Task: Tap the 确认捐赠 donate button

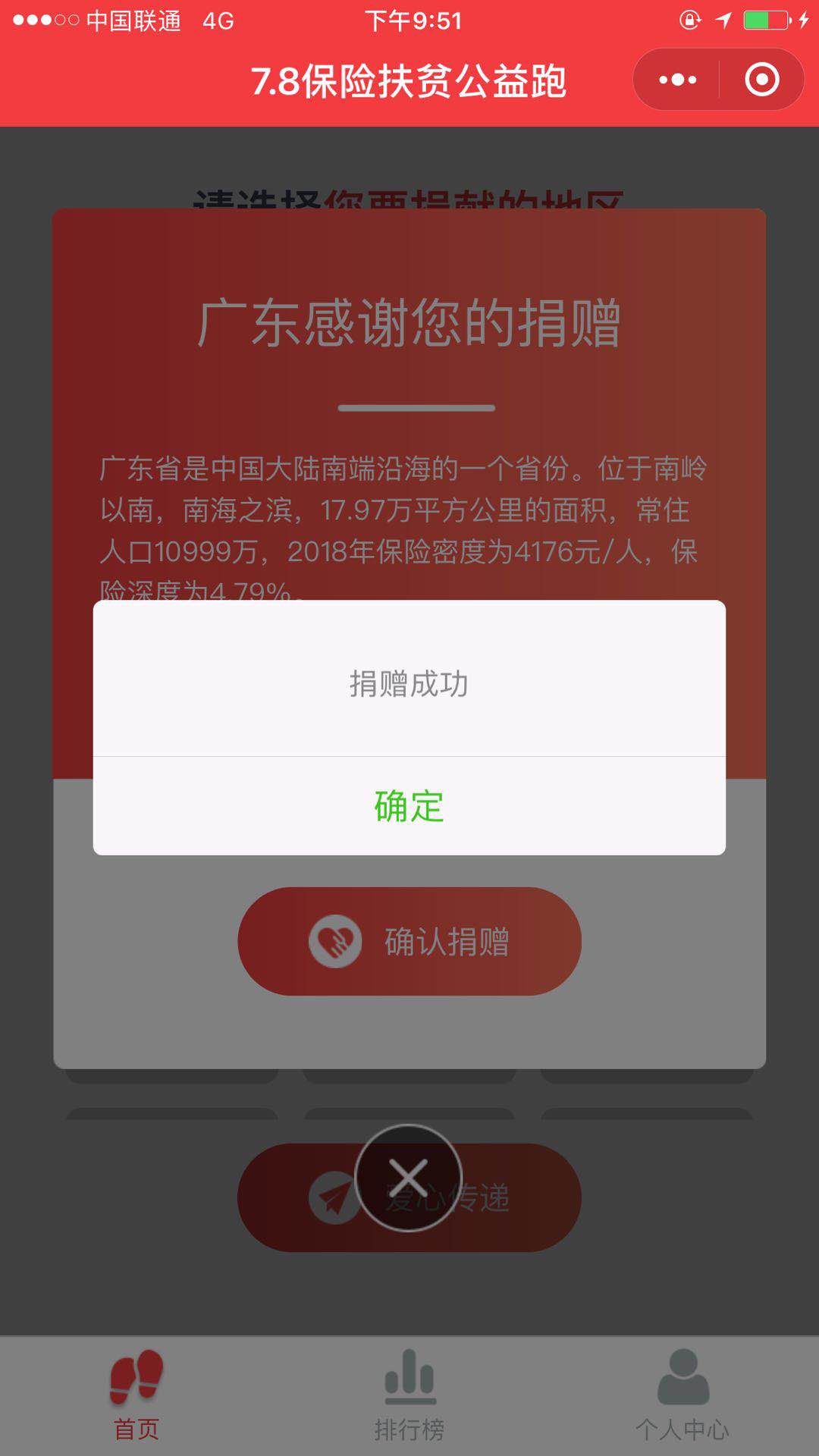Action: click(x=409, y=941)
